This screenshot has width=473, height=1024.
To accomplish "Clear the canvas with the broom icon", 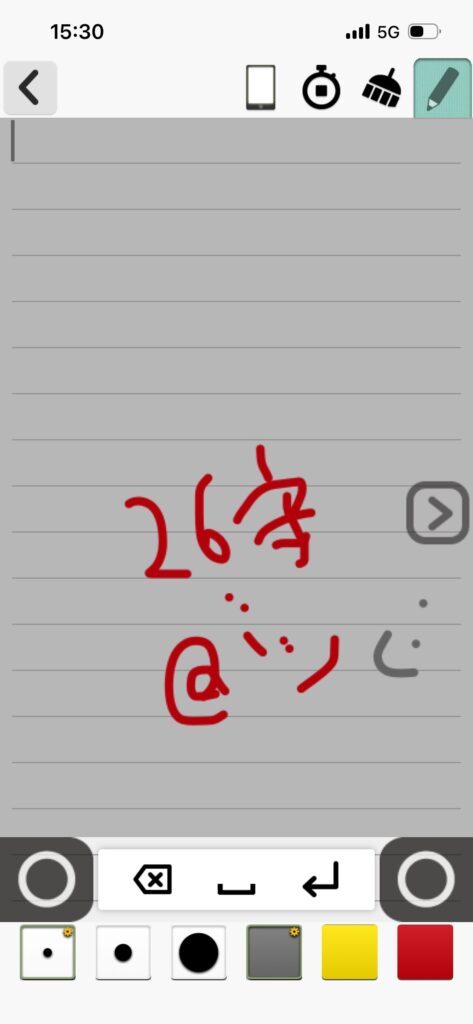I will coord(382,88).
